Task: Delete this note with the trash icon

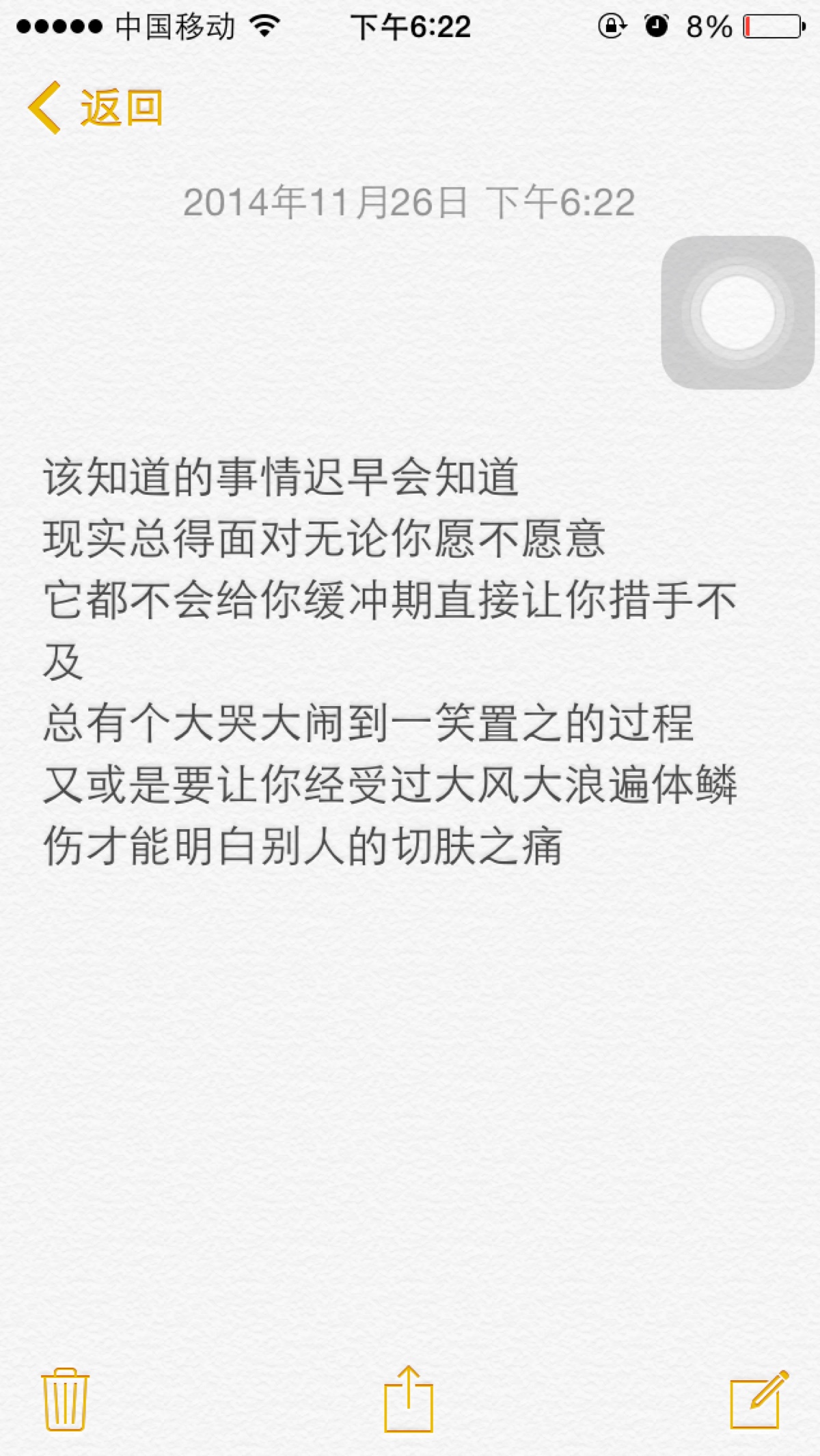Action: (x=66, y=1399)
